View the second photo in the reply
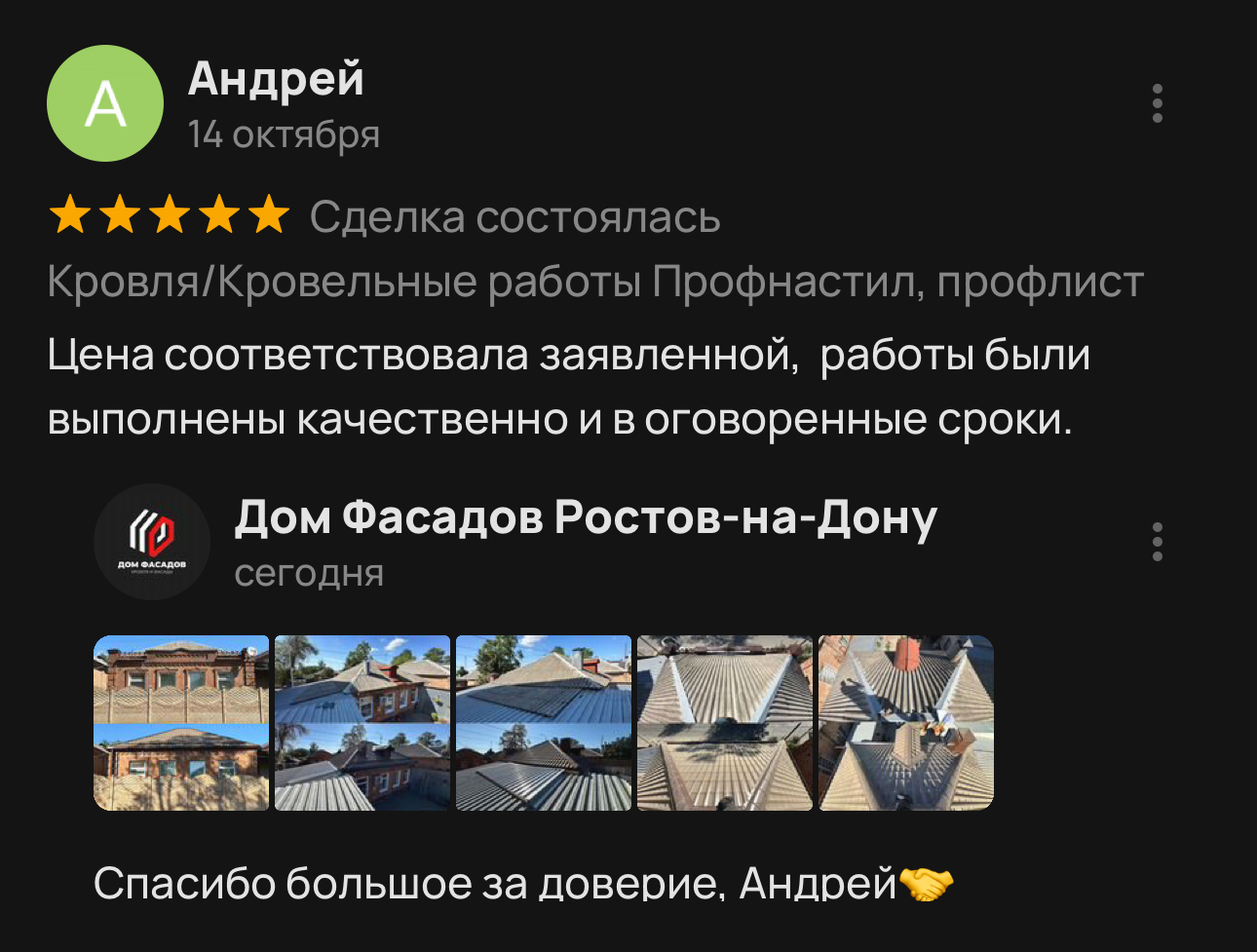This screenshot has width=1257, height=952. 362,723
